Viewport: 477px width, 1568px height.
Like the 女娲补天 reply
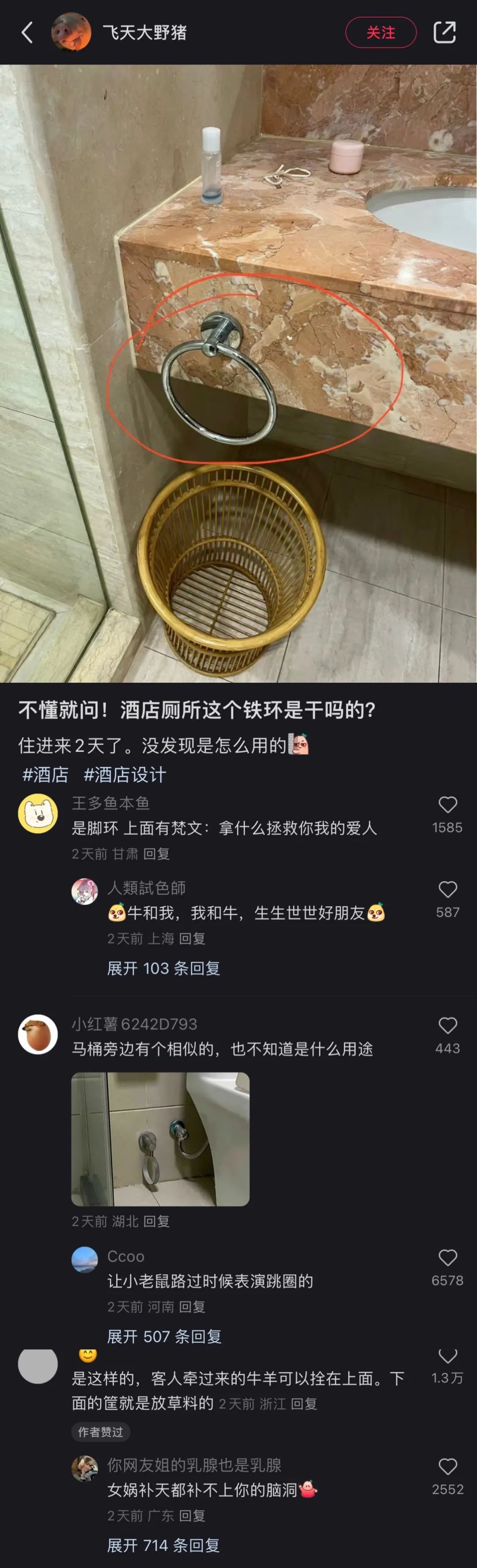447,1466
